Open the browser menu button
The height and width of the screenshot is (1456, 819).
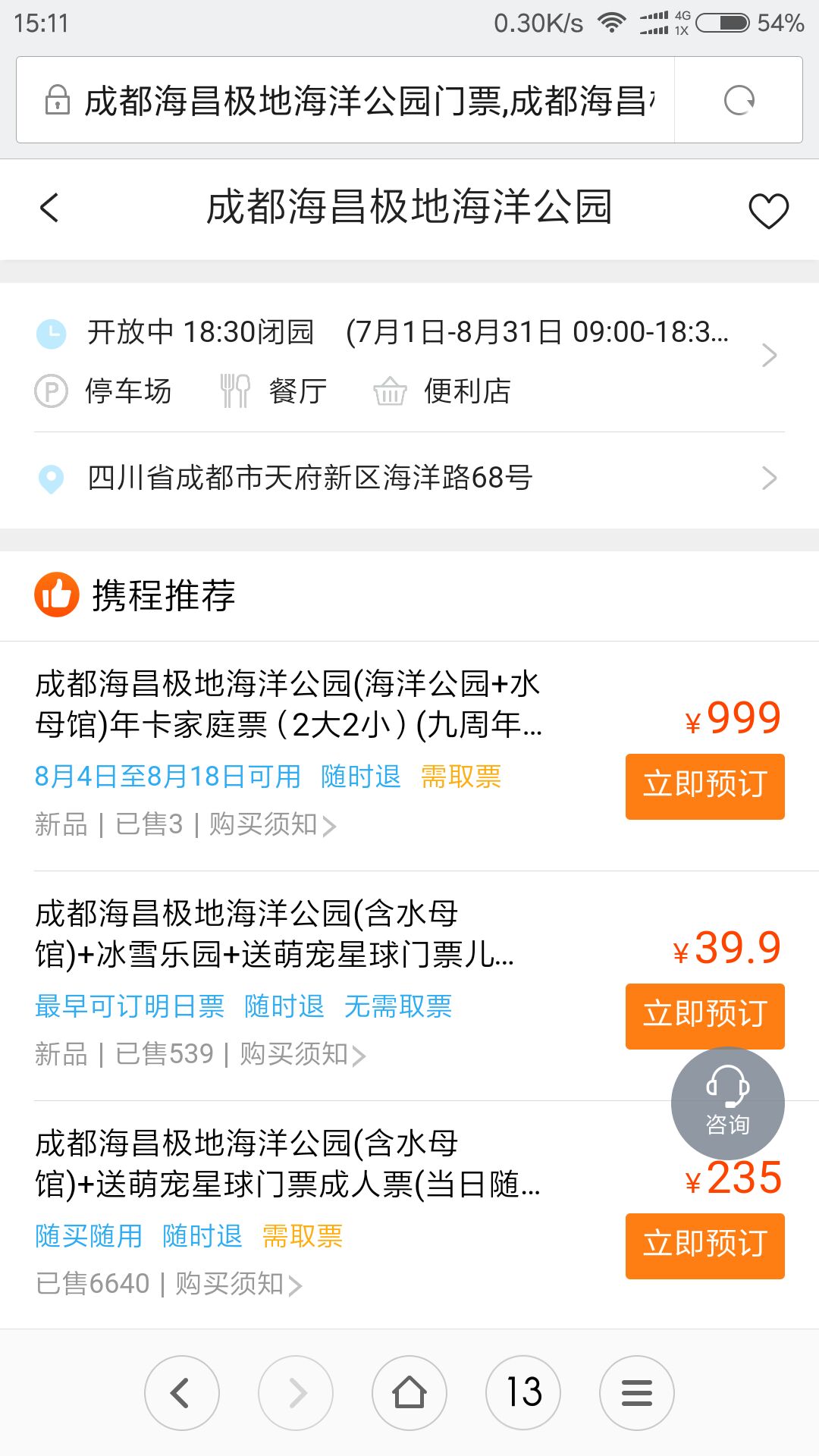(x=637, y=1393)
